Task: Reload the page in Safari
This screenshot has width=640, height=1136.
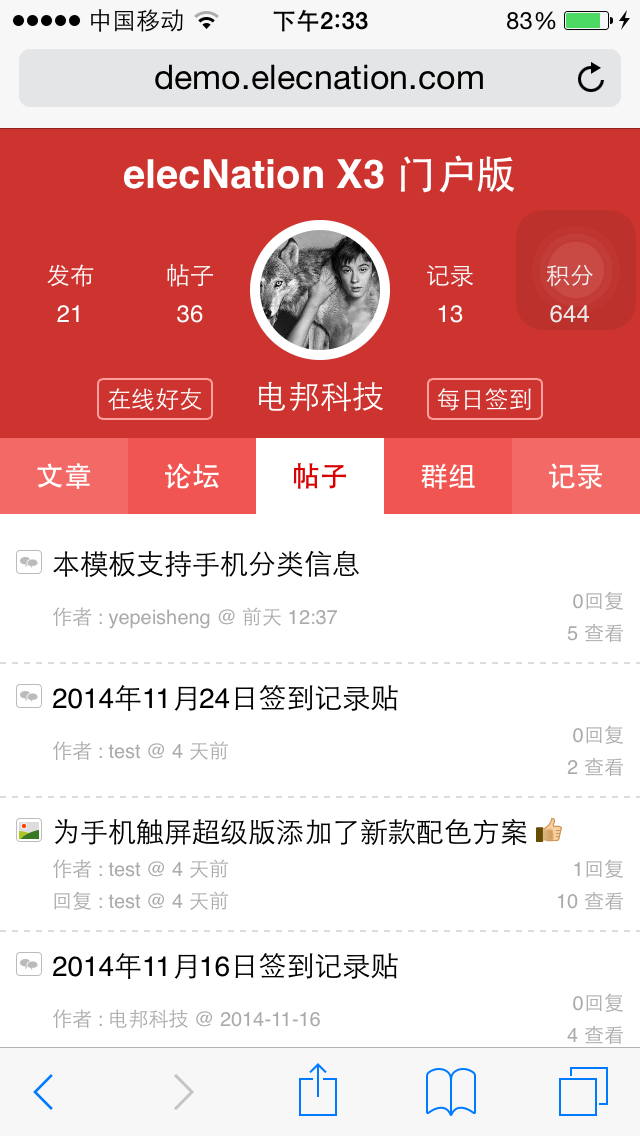Action: (591, 78)
